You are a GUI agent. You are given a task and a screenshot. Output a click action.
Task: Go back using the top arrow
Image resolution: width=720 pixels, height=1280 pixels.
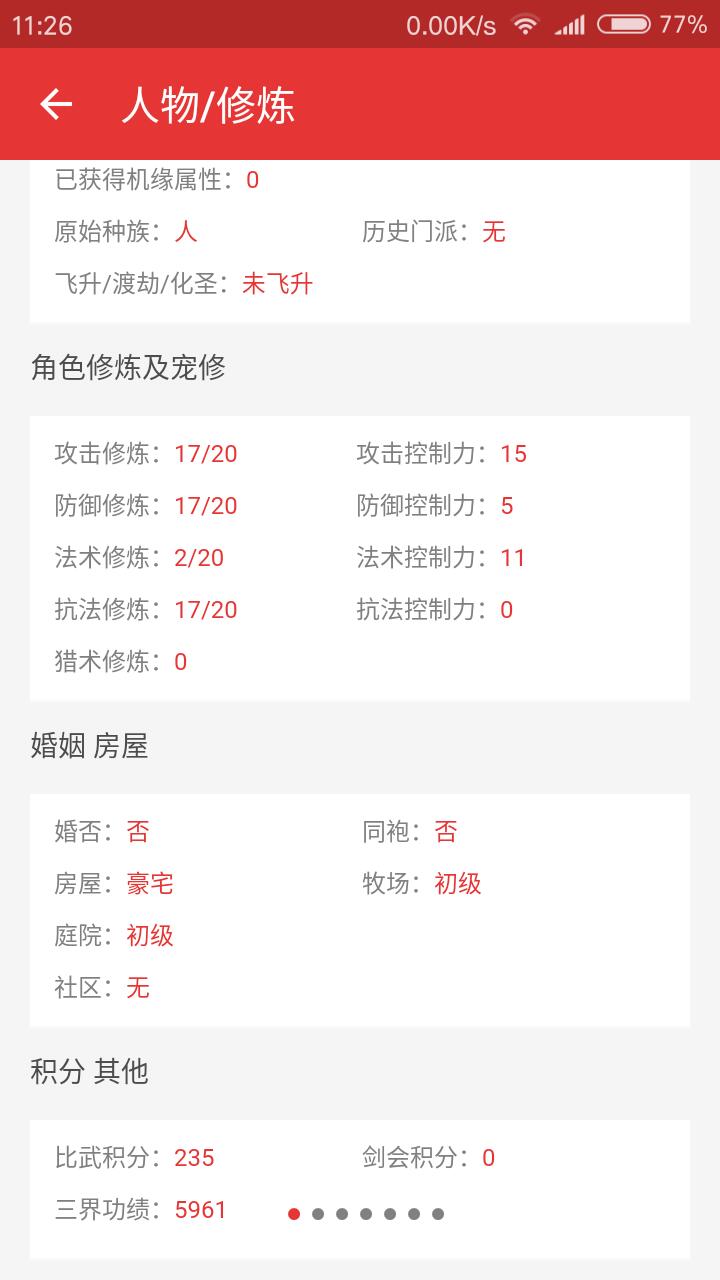pos(56,104)
